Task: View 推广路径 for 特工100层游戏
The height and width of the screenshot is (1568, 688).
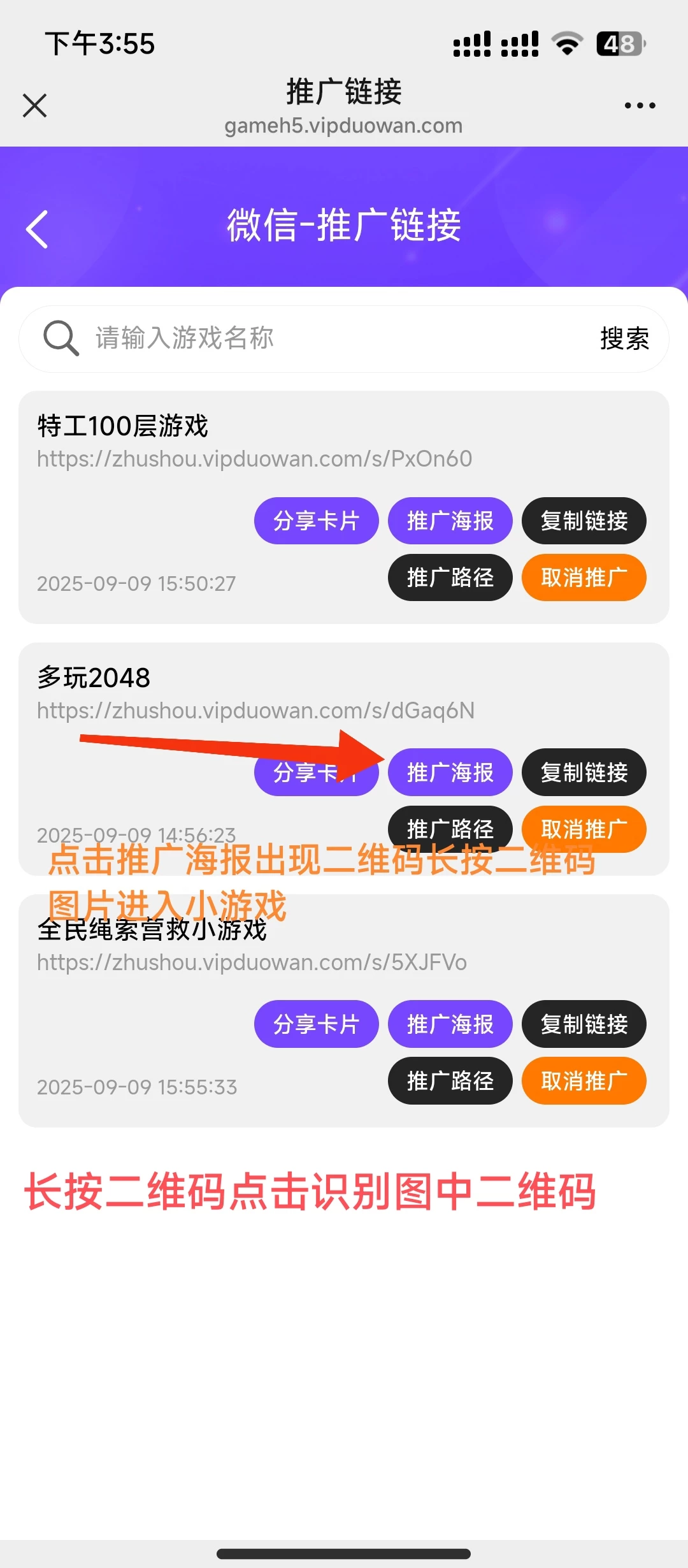Action: (450, 577)
